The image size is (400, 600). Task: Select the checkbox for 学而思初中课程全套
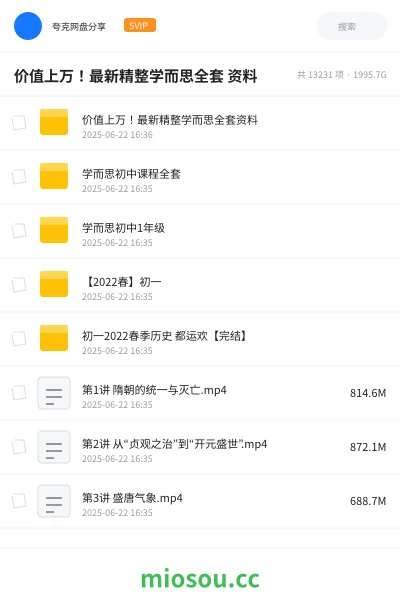pyautogui.click(x=19, y=176)
